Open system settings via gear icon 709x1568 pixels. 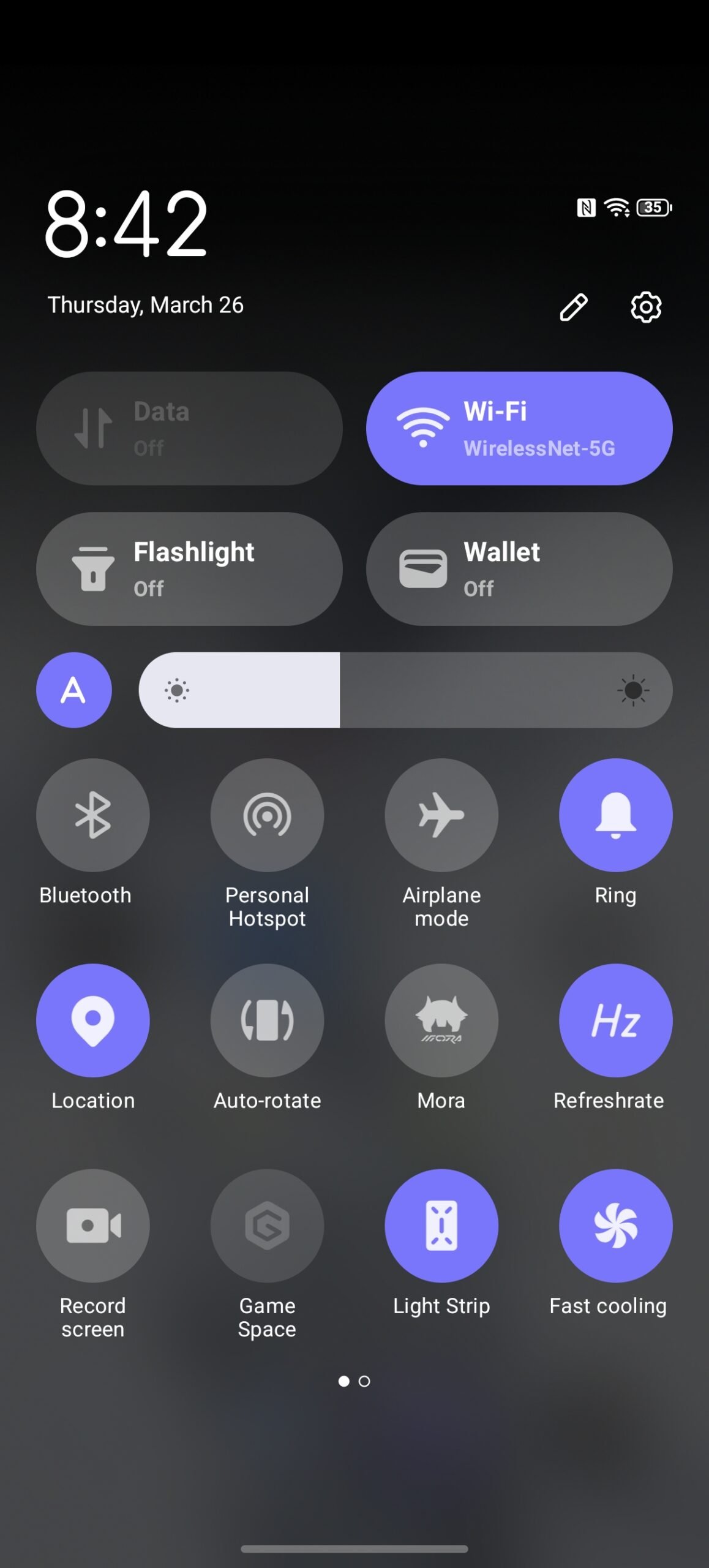646,307
